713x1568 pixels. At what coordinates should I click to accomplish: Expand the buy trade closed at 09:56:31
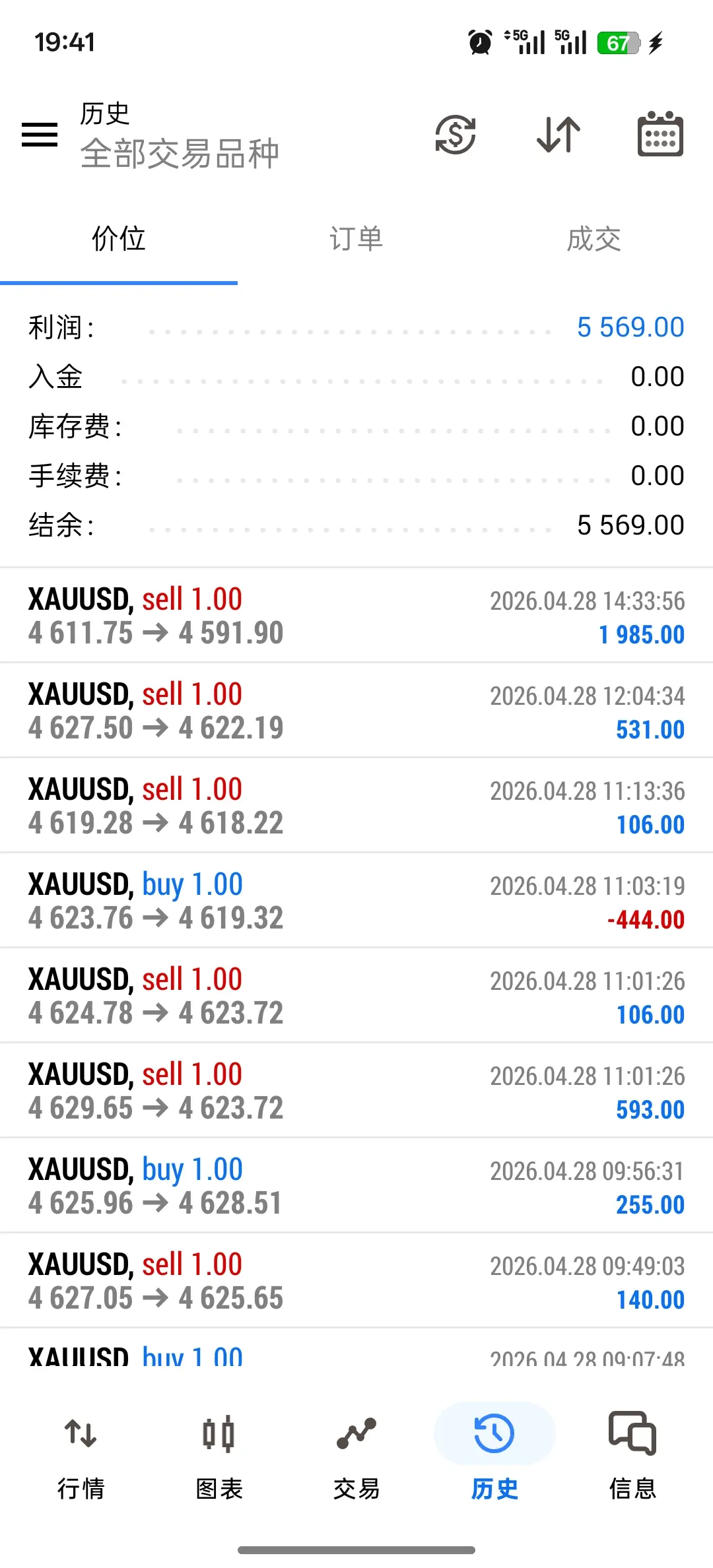[356, 1186]
